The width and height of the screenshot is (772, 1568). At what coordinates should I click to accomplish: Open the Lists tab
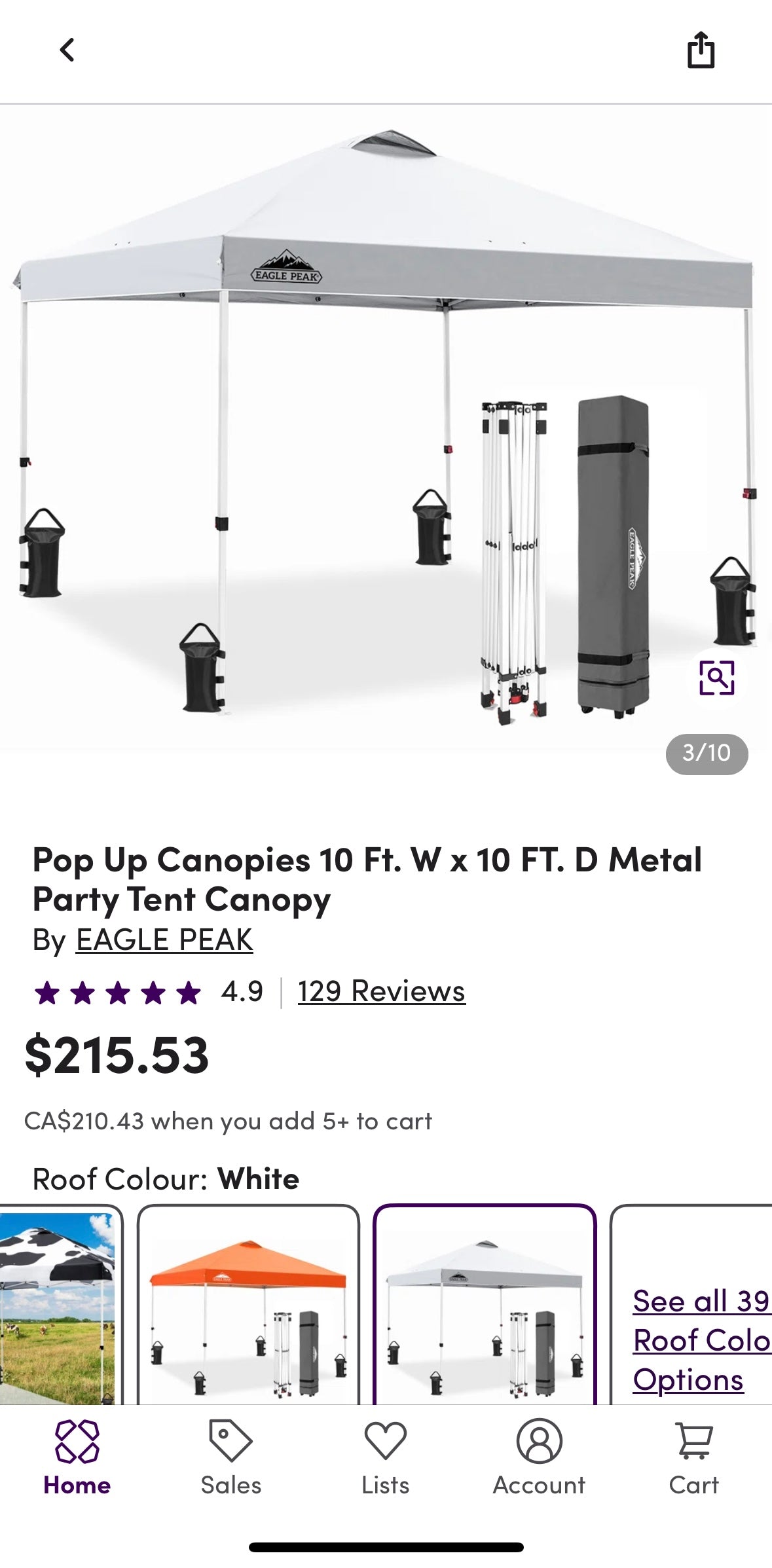[x=386, y=1457]
